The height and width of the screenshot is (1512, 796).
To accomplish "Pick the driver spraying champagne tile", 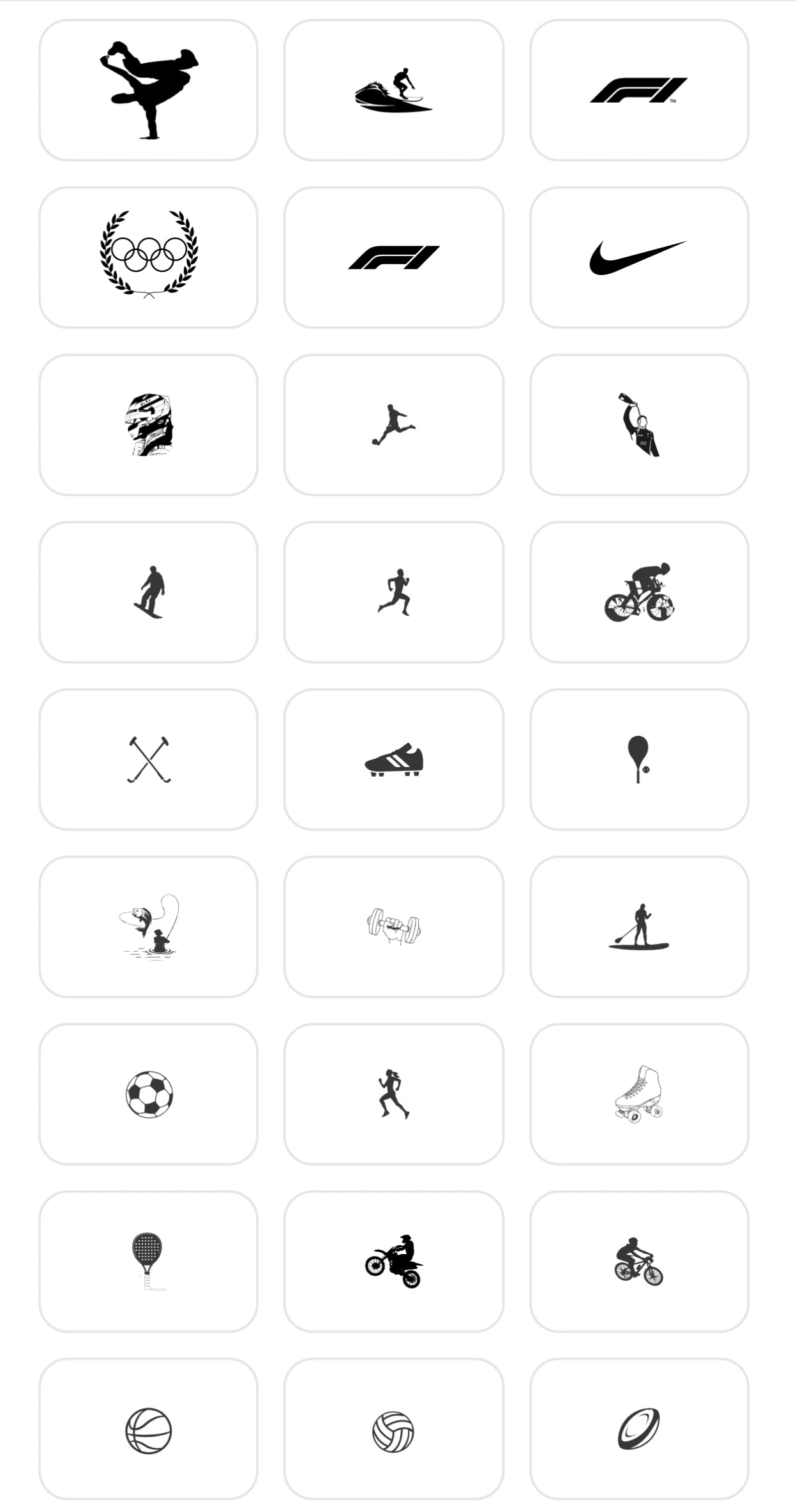I will click(639, 424).
